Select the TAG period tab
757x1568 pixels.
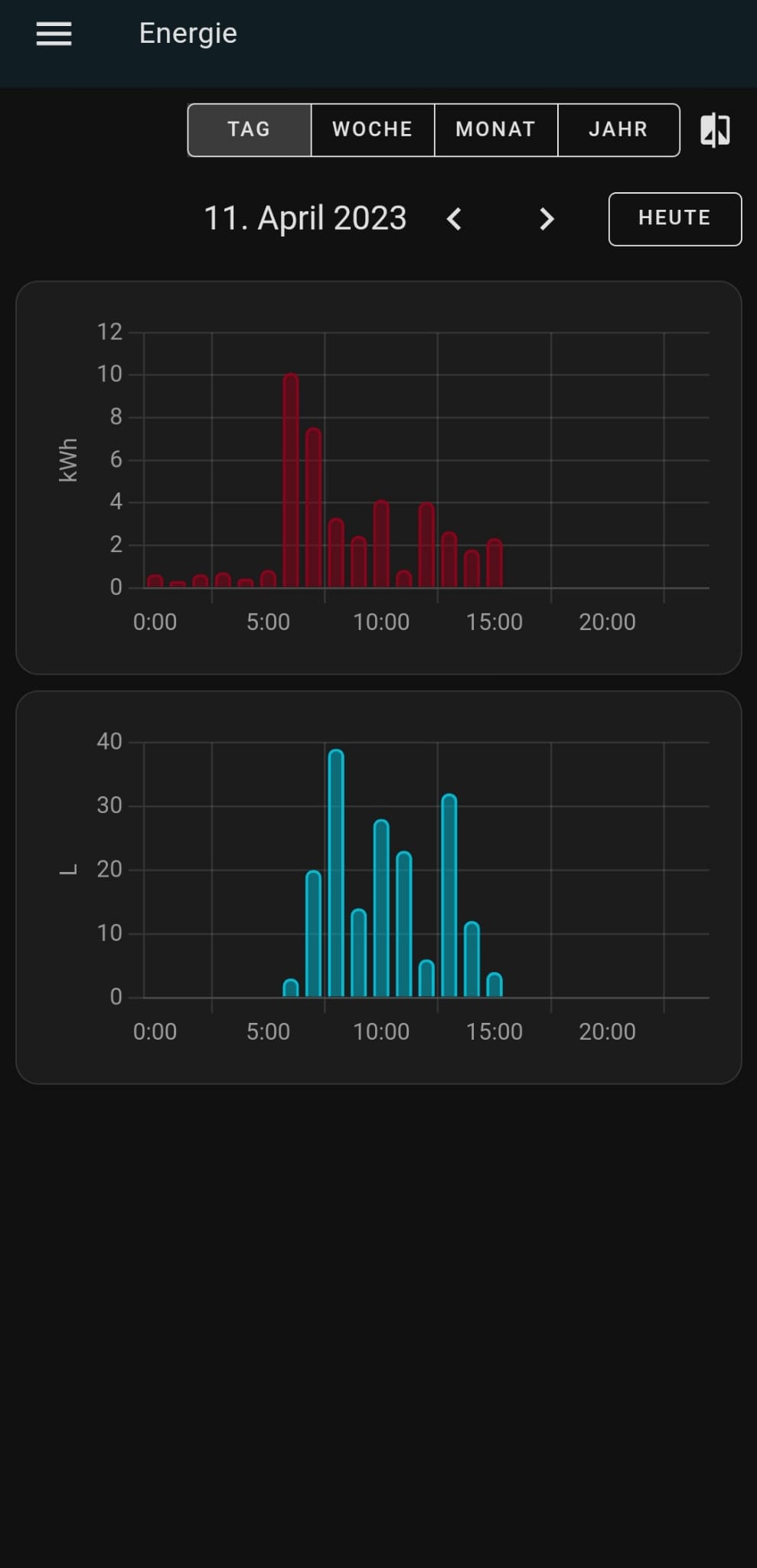250,129
